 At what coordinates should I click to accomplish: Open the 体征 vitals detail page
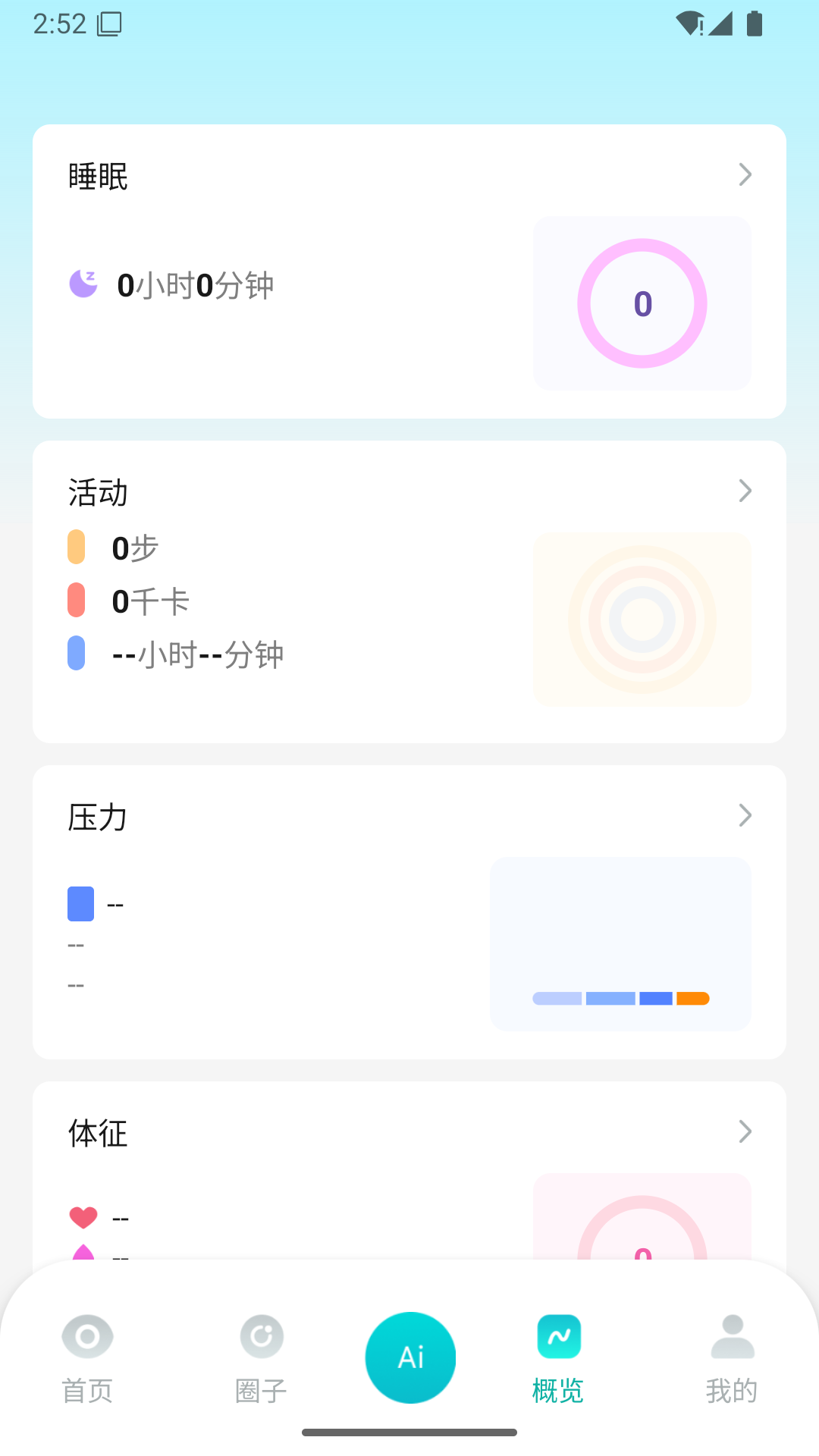(745, 1132)
